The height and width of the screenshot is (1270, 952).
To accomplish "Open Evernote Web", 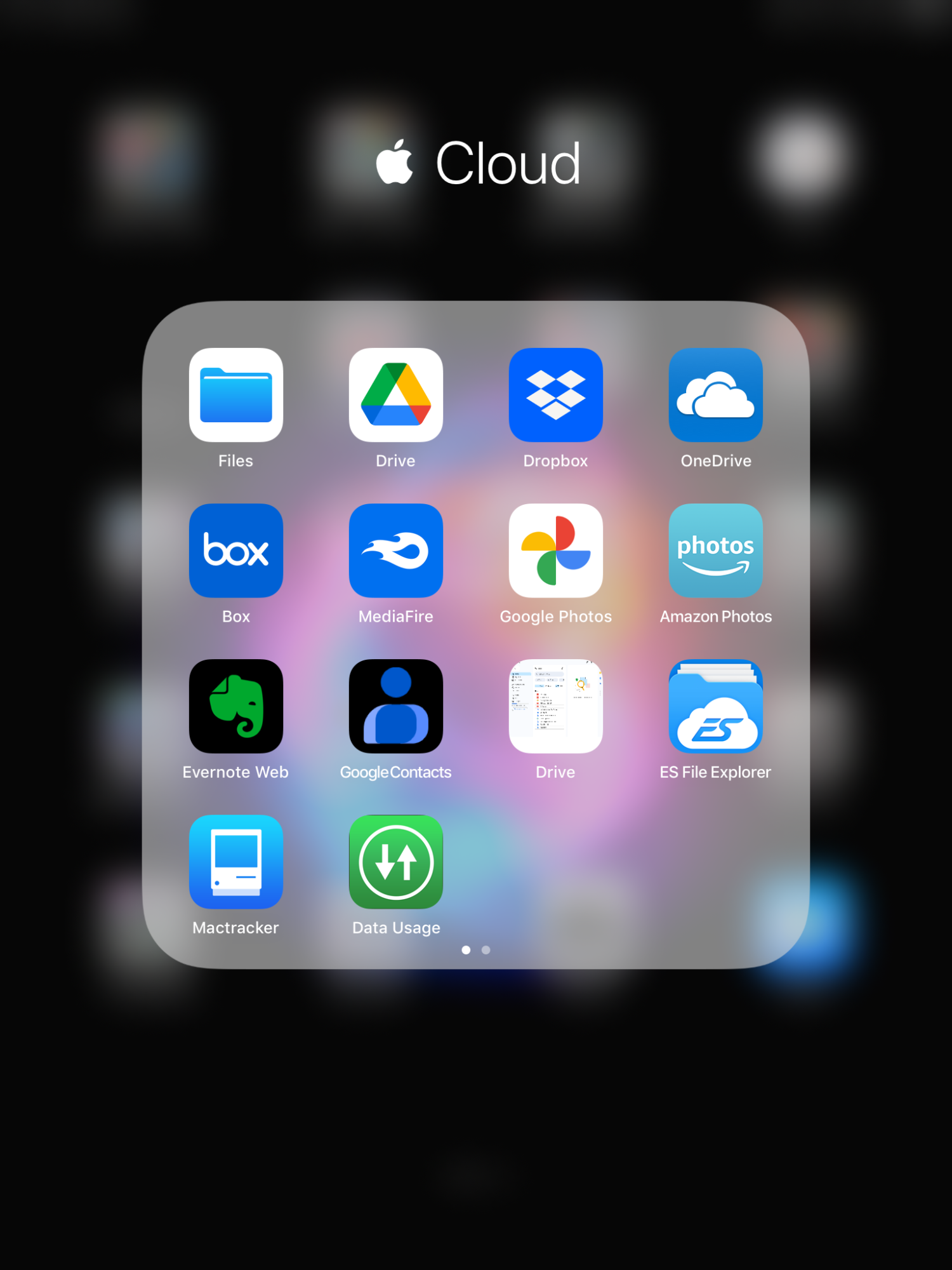I will point(235,706).
